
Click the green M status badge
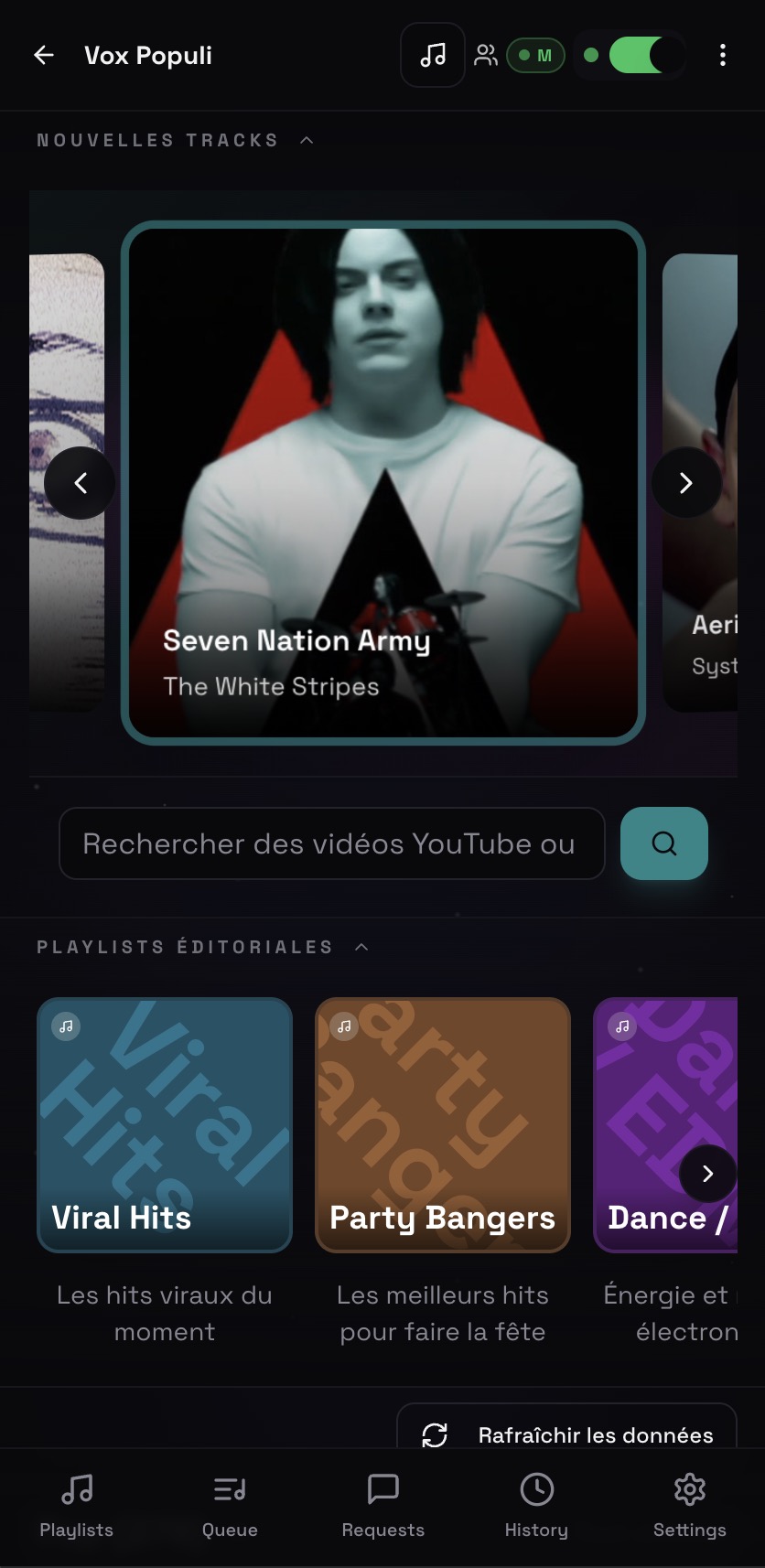[x=536, y=55]
